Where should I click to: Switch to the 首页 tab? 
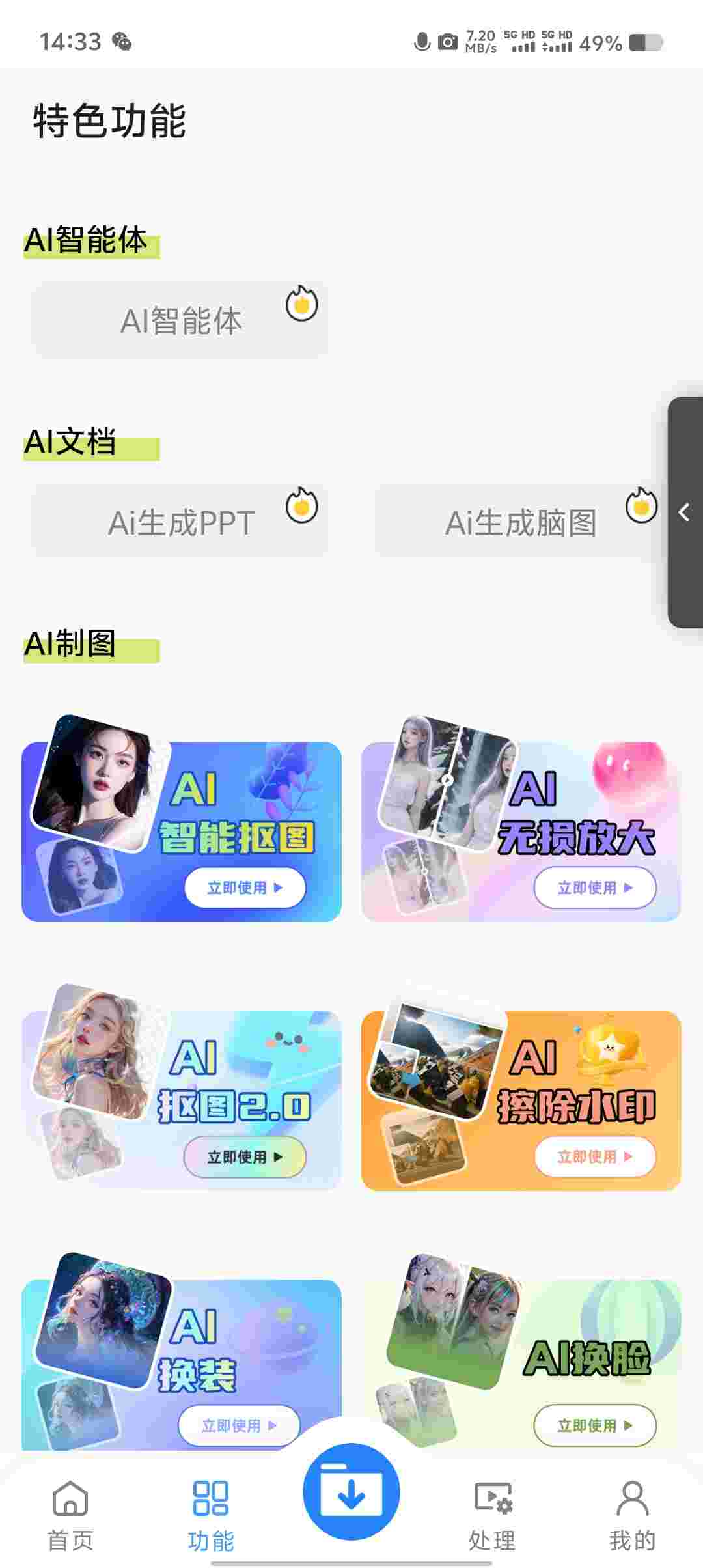70,1515
